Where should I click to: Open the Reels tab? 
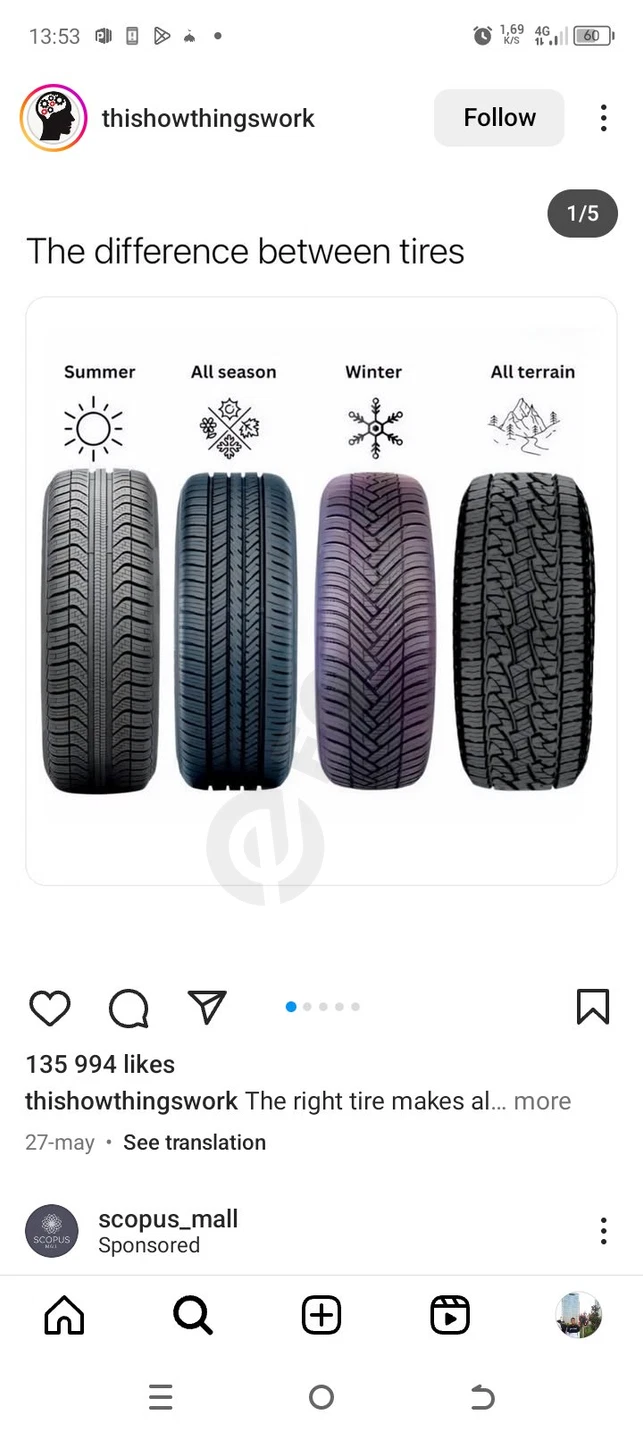[x=450, y=1315]
